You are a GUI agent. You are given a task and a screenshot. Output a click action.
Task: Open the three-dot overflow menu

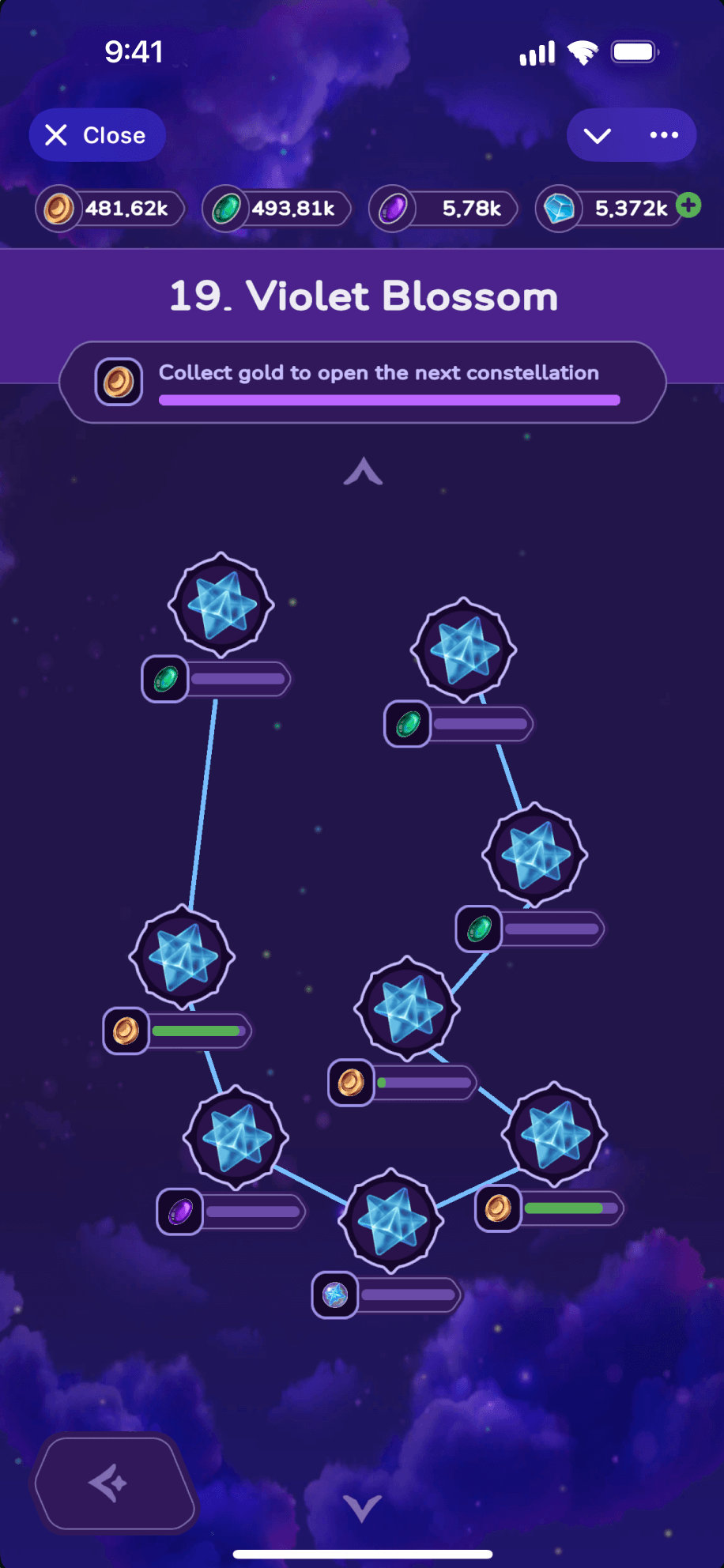coord(664,135)
